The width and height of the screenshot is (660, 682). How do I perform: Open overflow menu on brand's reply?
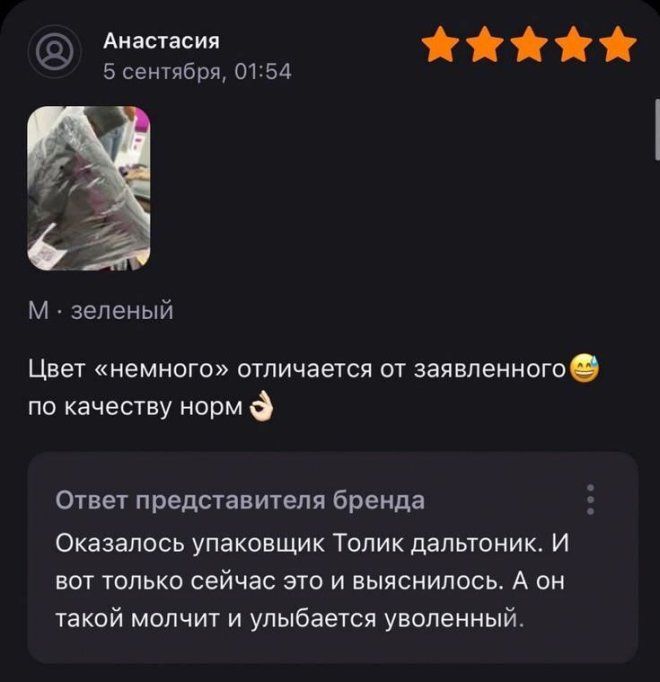coord(591,499)
